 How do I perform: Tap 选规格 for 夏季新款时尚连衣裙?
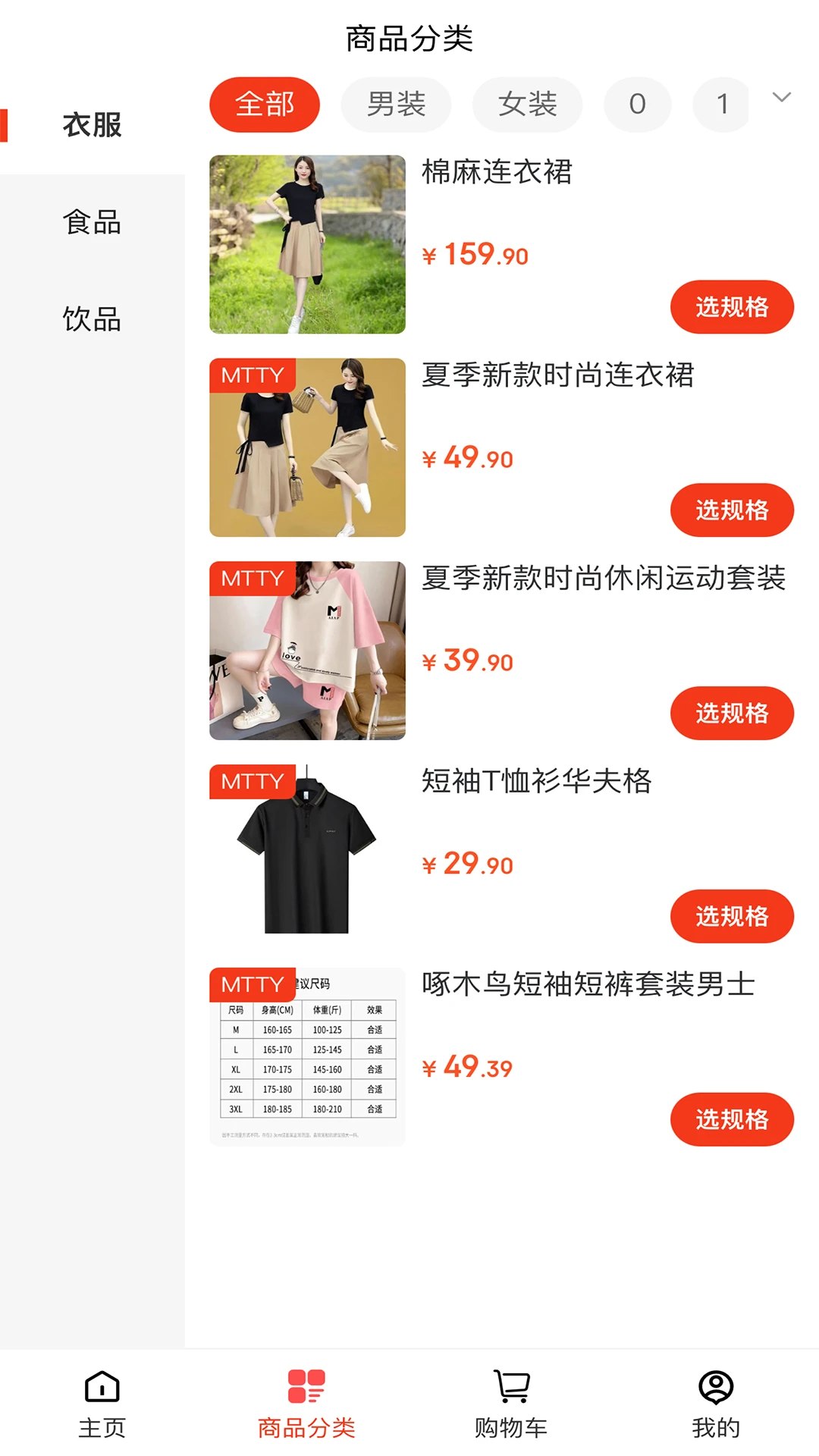731,510
